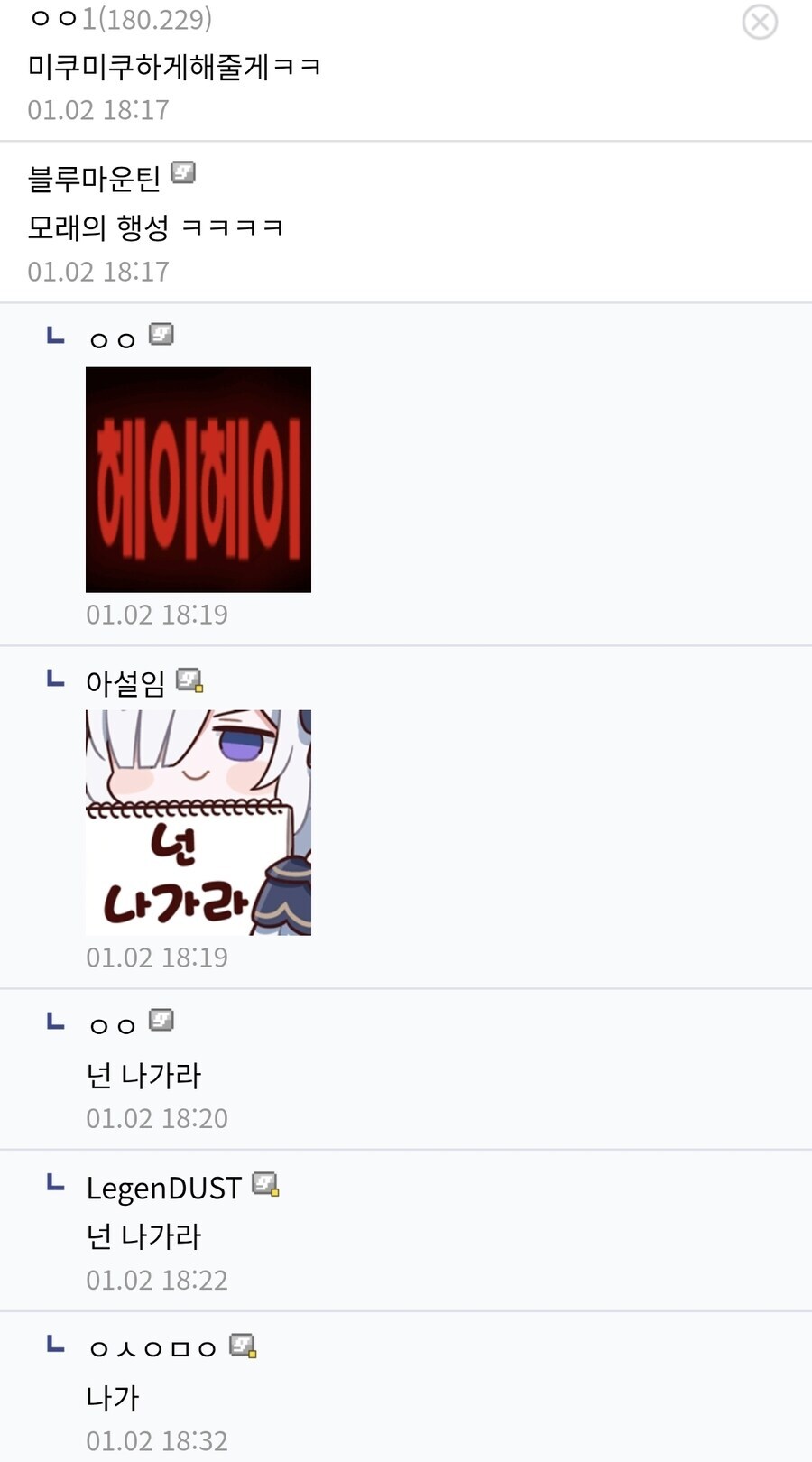Click the reply indent arrow next to LegenDUST's comment
The height and width of the screenshot is (1462, 812).
pyautogui.click(x=52, y=1185)
